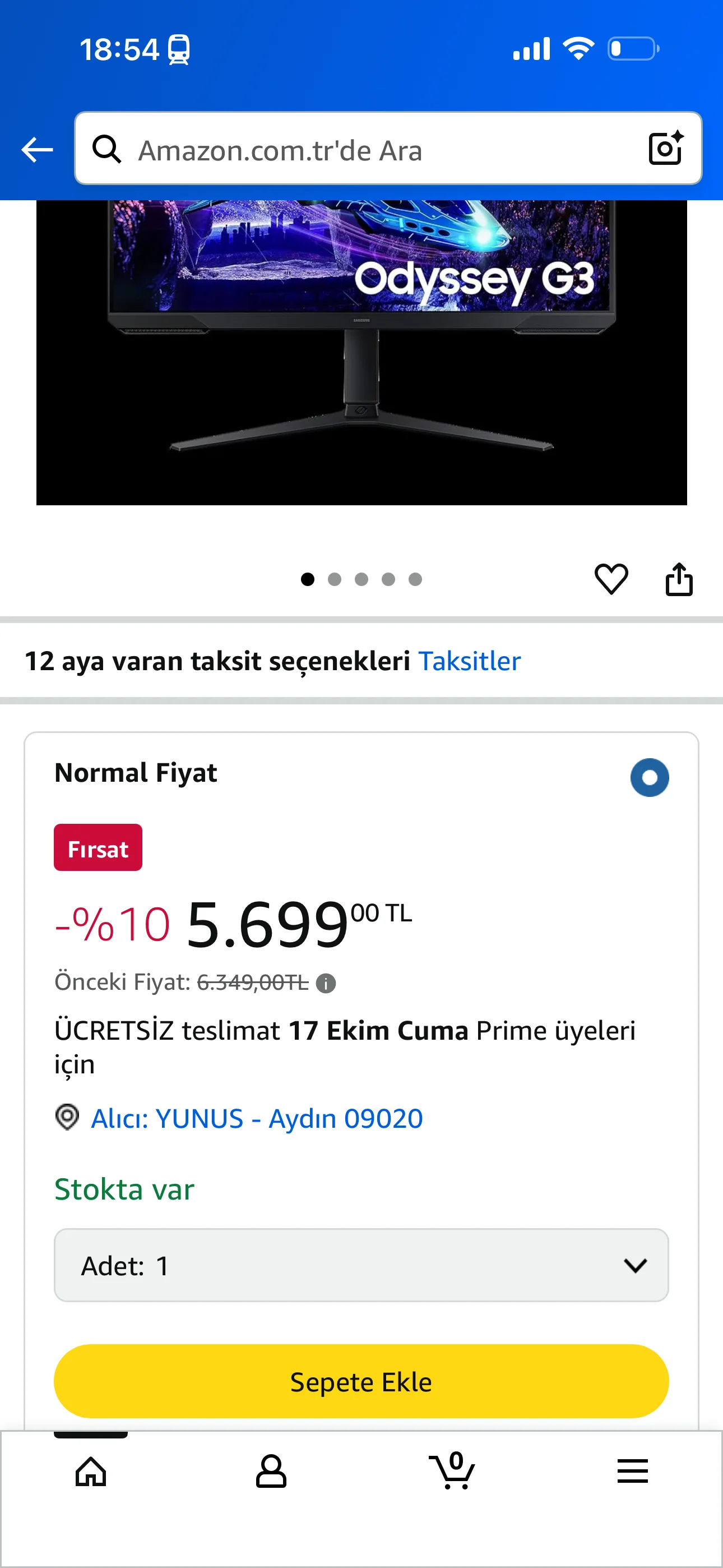Tap the Sepete Ekle button
This screenshot has height=1568, width=723.
(x=361, y=1382)
